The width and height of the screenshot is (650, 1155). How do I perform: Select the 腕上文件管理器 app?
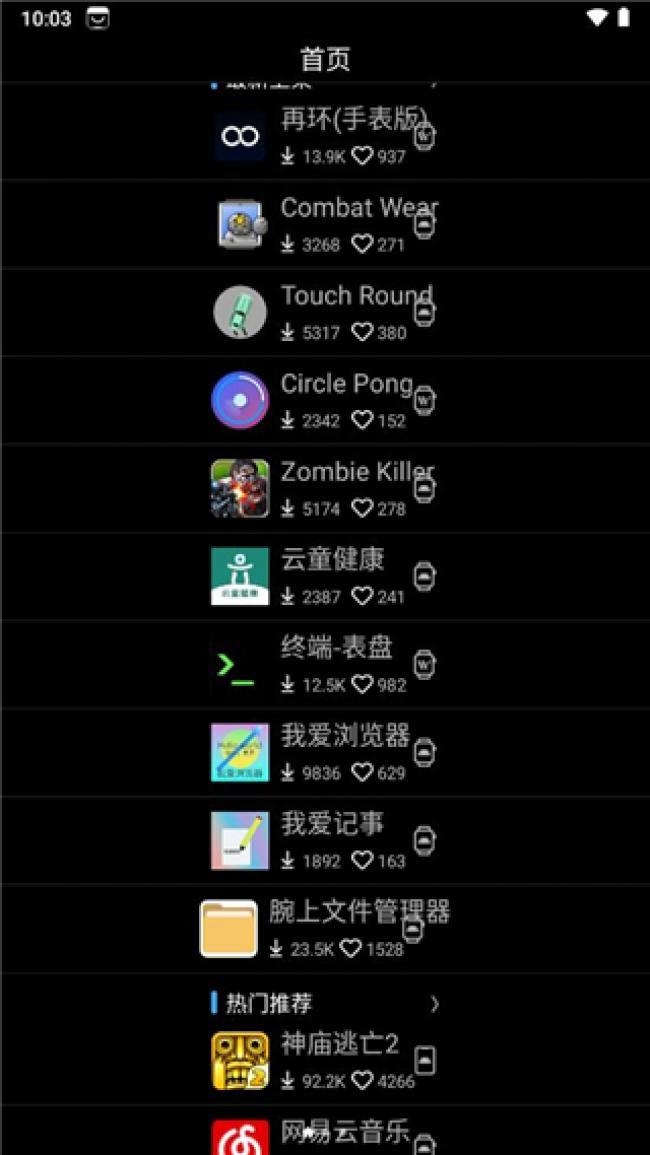[325, 928]
